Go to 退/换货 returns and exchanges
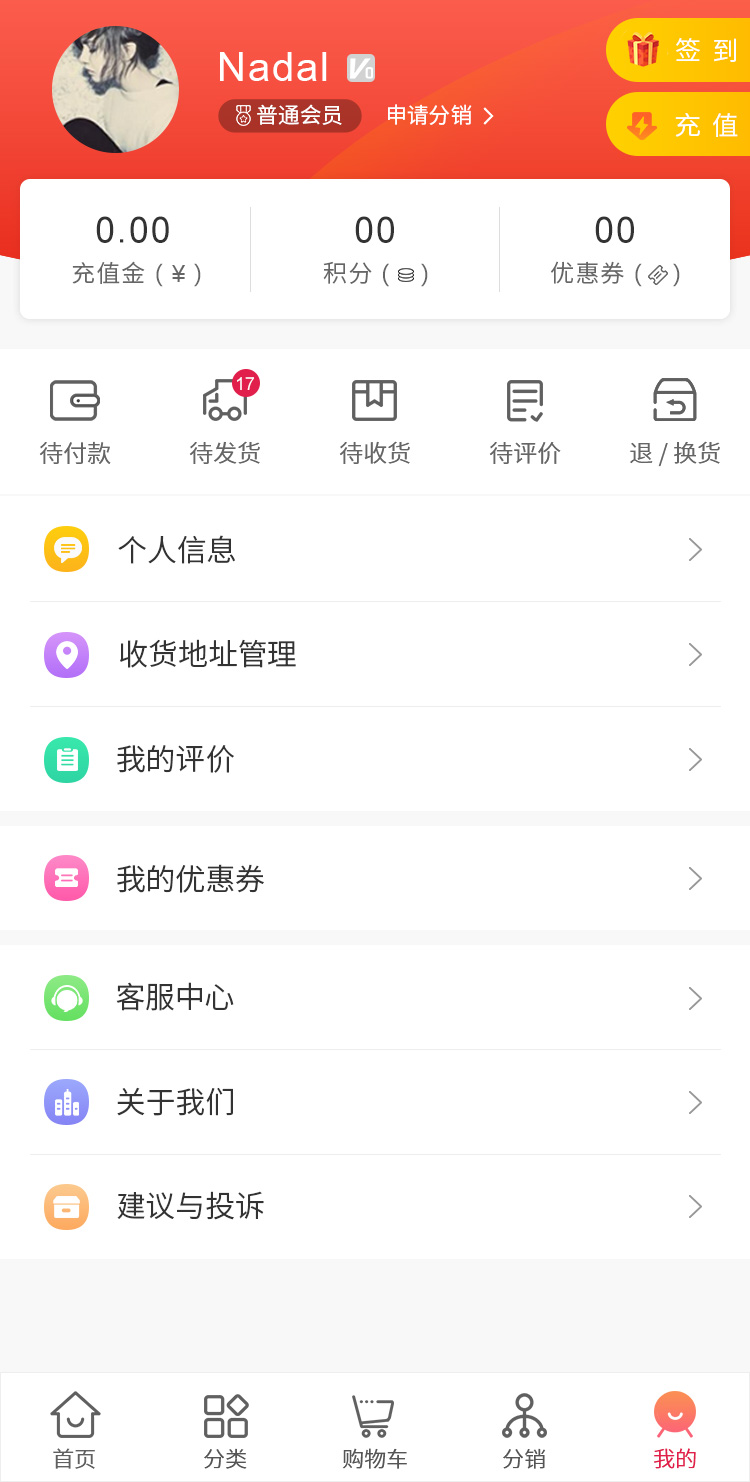Screen dimensions: 750x1482 pyautogui.click(x=675, y=422)
